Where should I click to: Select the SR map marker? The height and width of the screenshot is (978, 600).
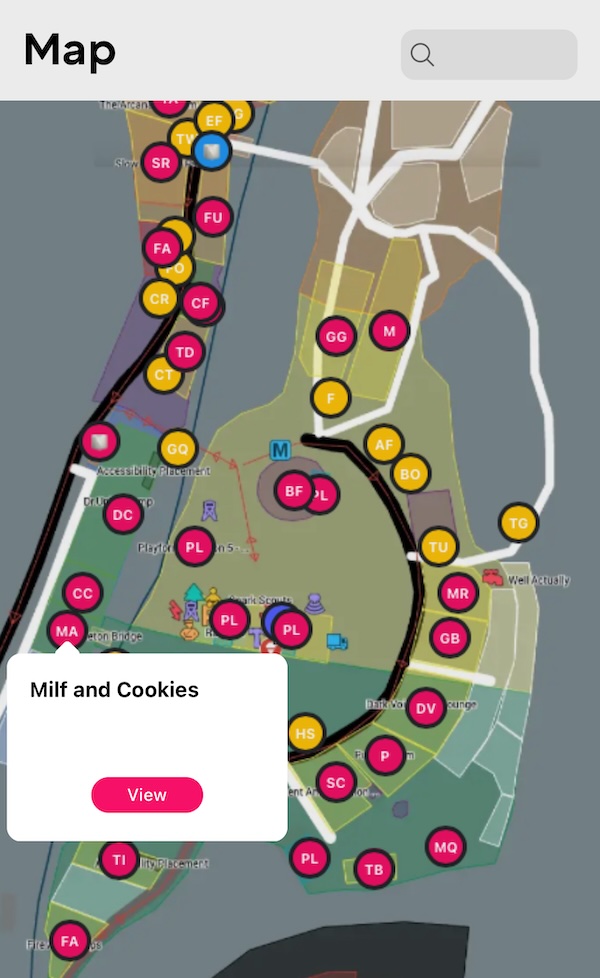click(x=161, y=163)
